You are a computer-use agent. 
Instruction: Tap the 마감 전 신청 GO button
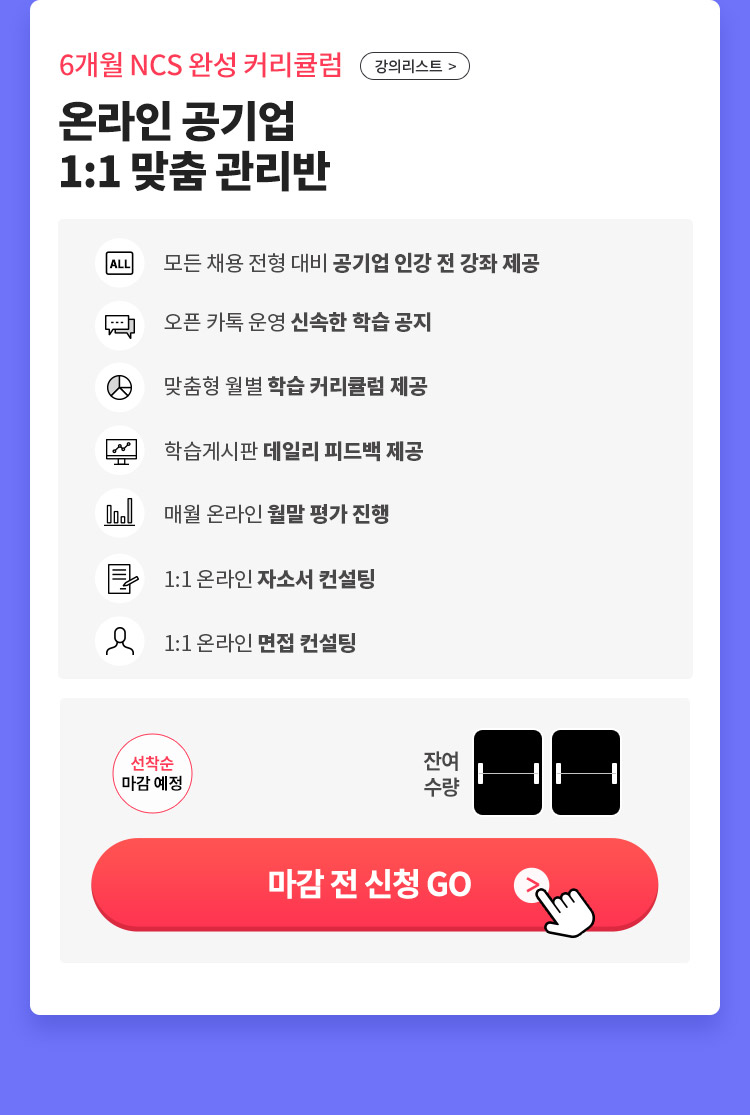tap(374, 884)
